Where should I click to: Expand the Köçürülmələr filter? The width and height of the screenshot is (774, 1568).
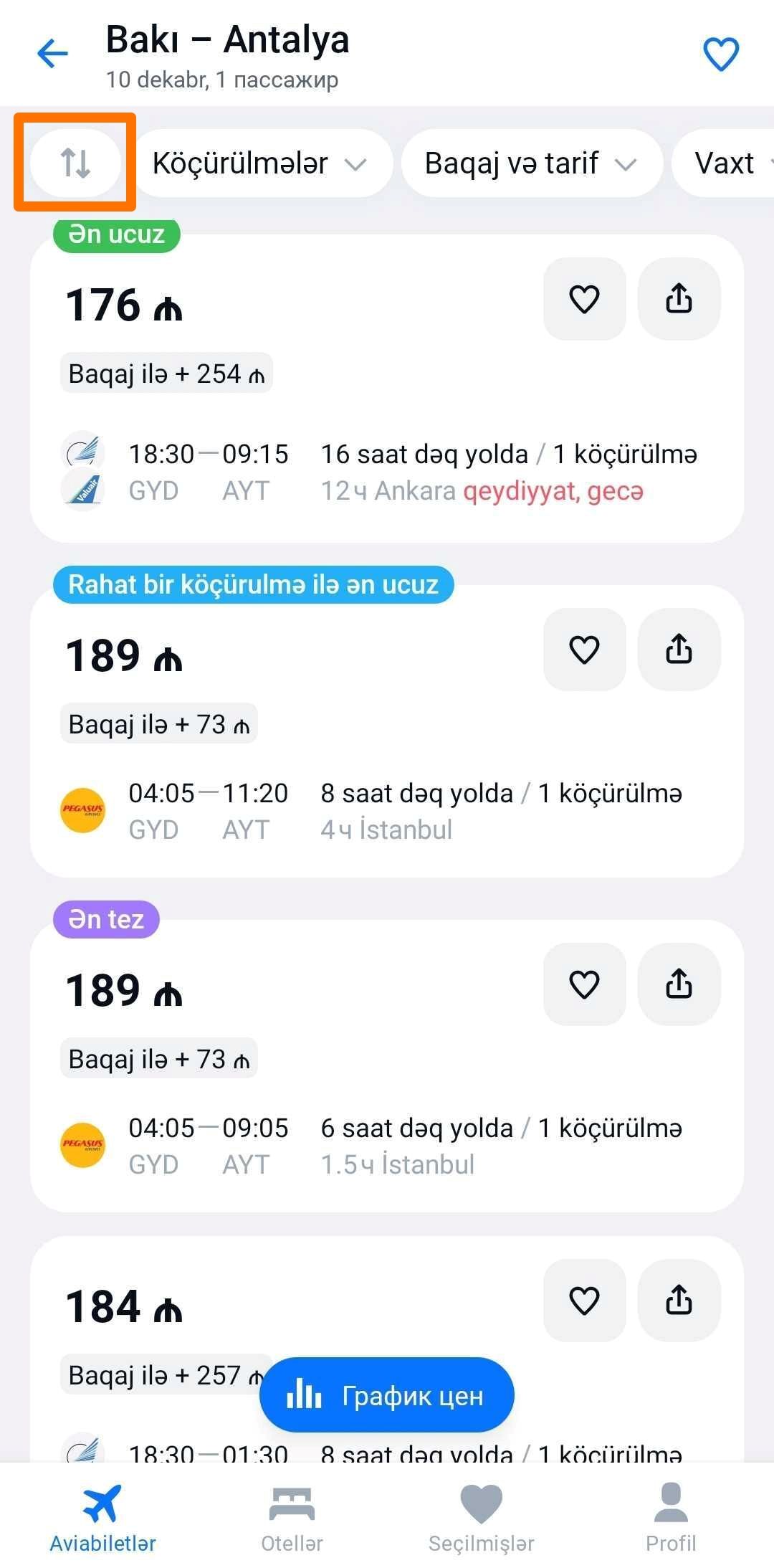[x=262, y=163]
